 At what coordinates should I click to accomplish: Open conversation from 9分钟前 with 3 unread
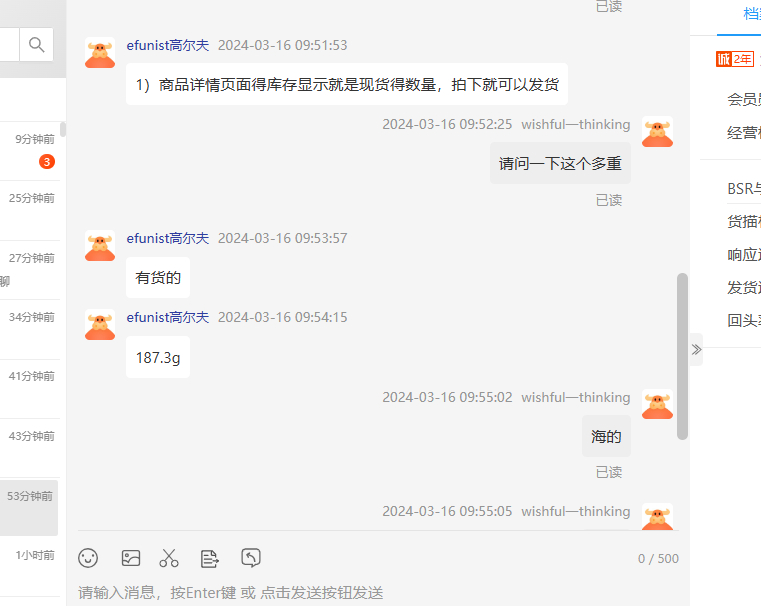click(30, 150)
